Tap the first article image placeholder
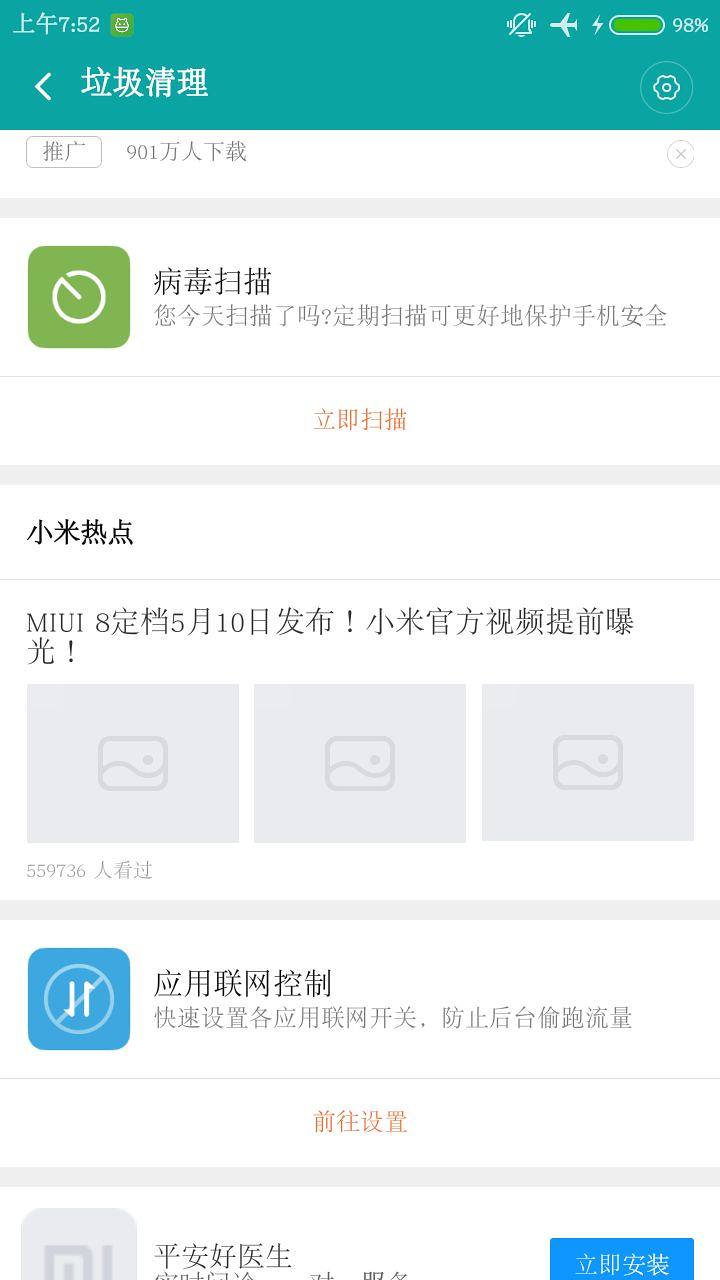This screenshot has height=1280, width=720. (132, 762)
